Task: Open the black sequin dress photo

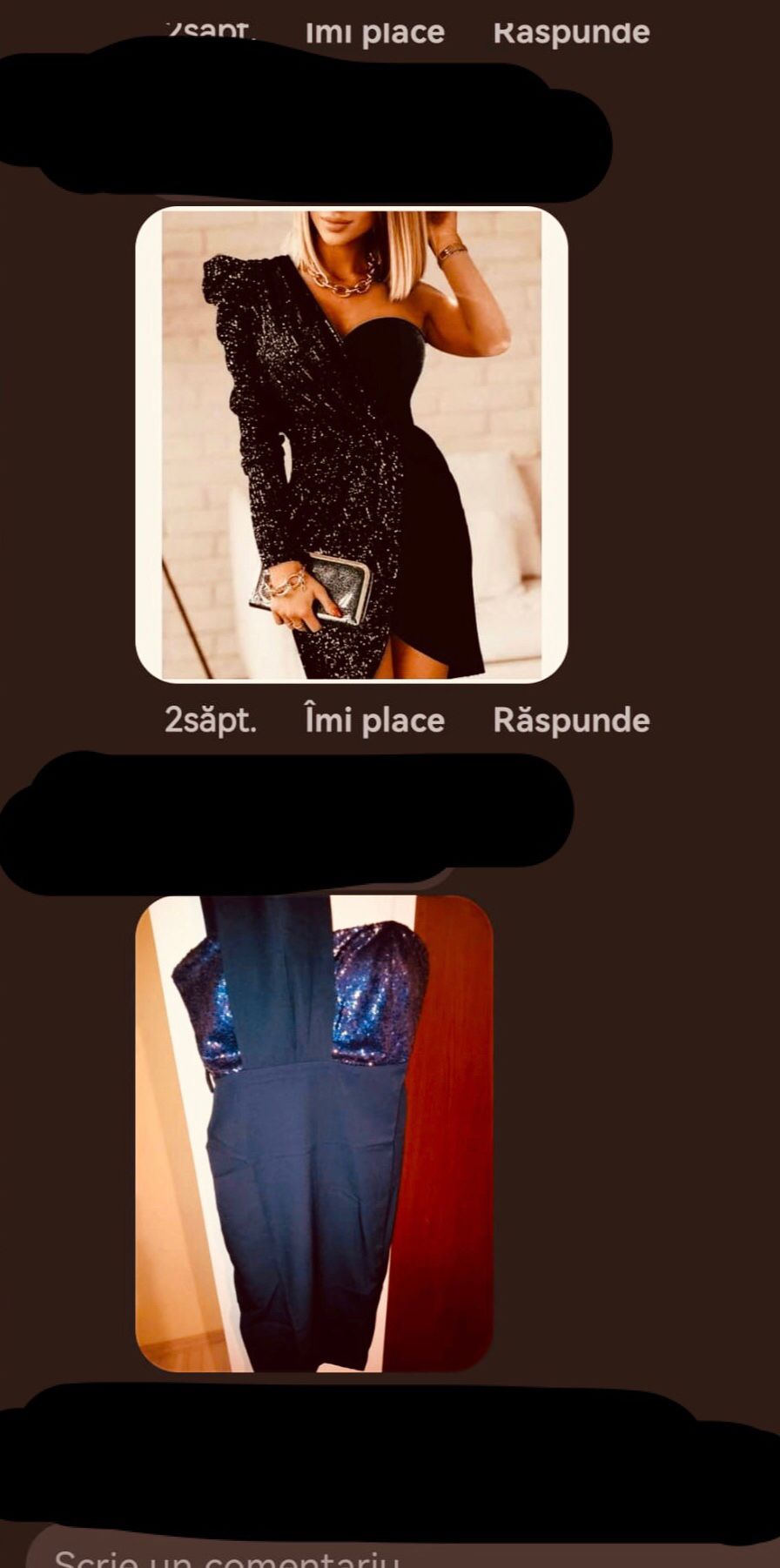Action: [352, 444]
